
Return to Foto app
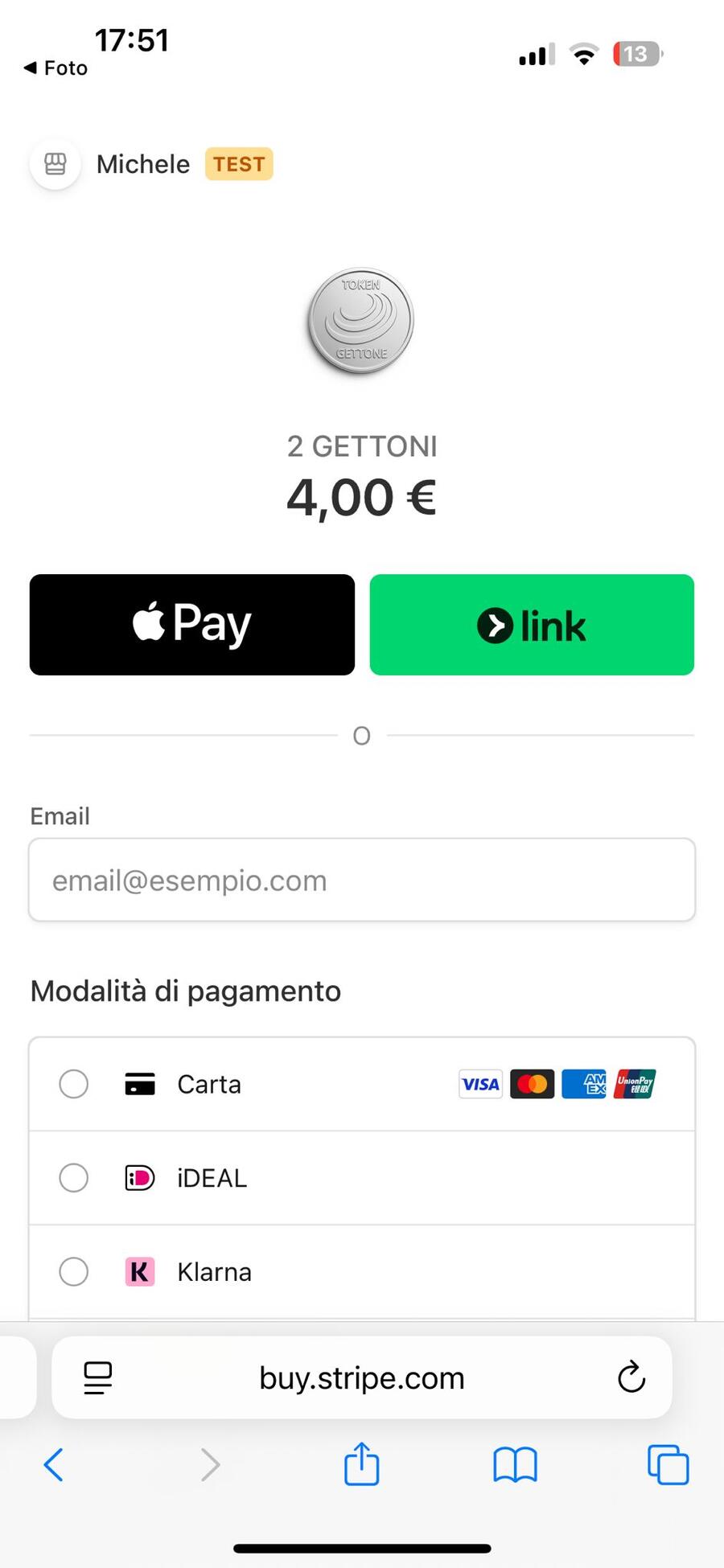[56, 68]
